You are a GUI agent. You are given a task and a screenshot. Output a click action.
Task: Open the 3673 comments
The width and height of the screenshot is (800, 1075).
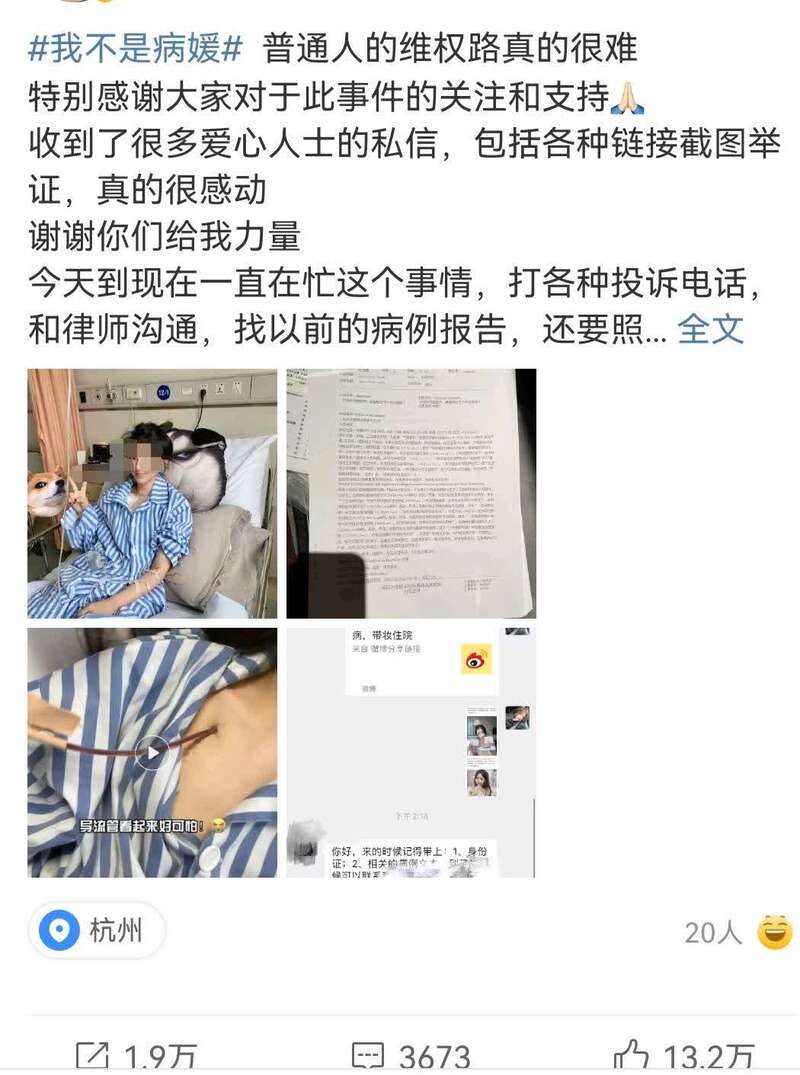[411, 1056]
